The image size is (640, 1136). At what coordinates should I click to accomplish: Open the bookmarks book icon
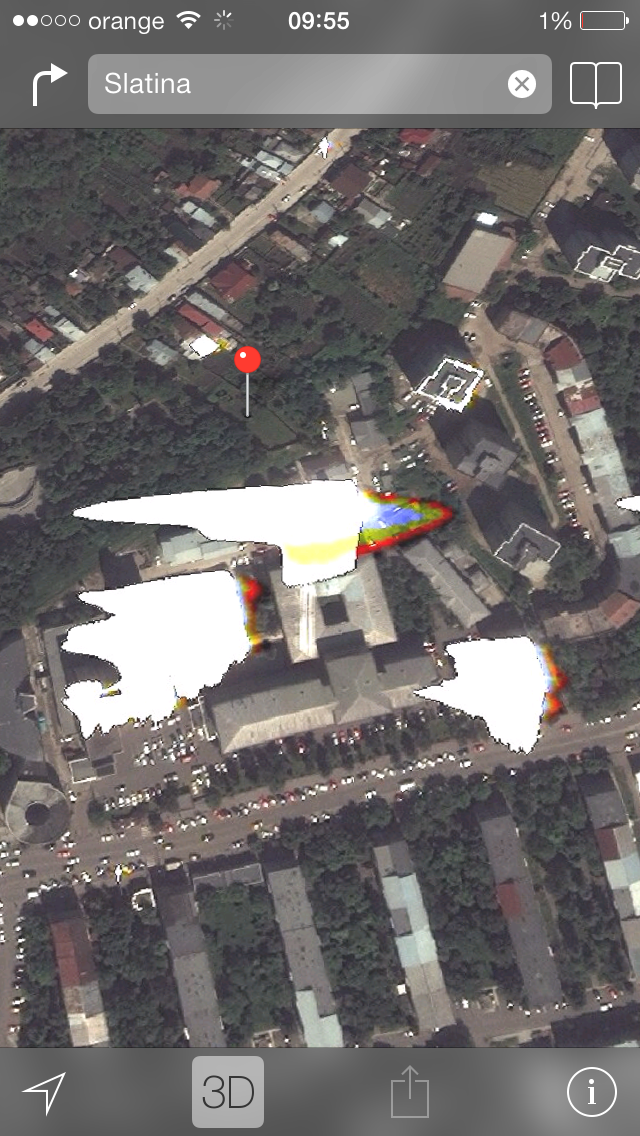click(x=596, y=85)
